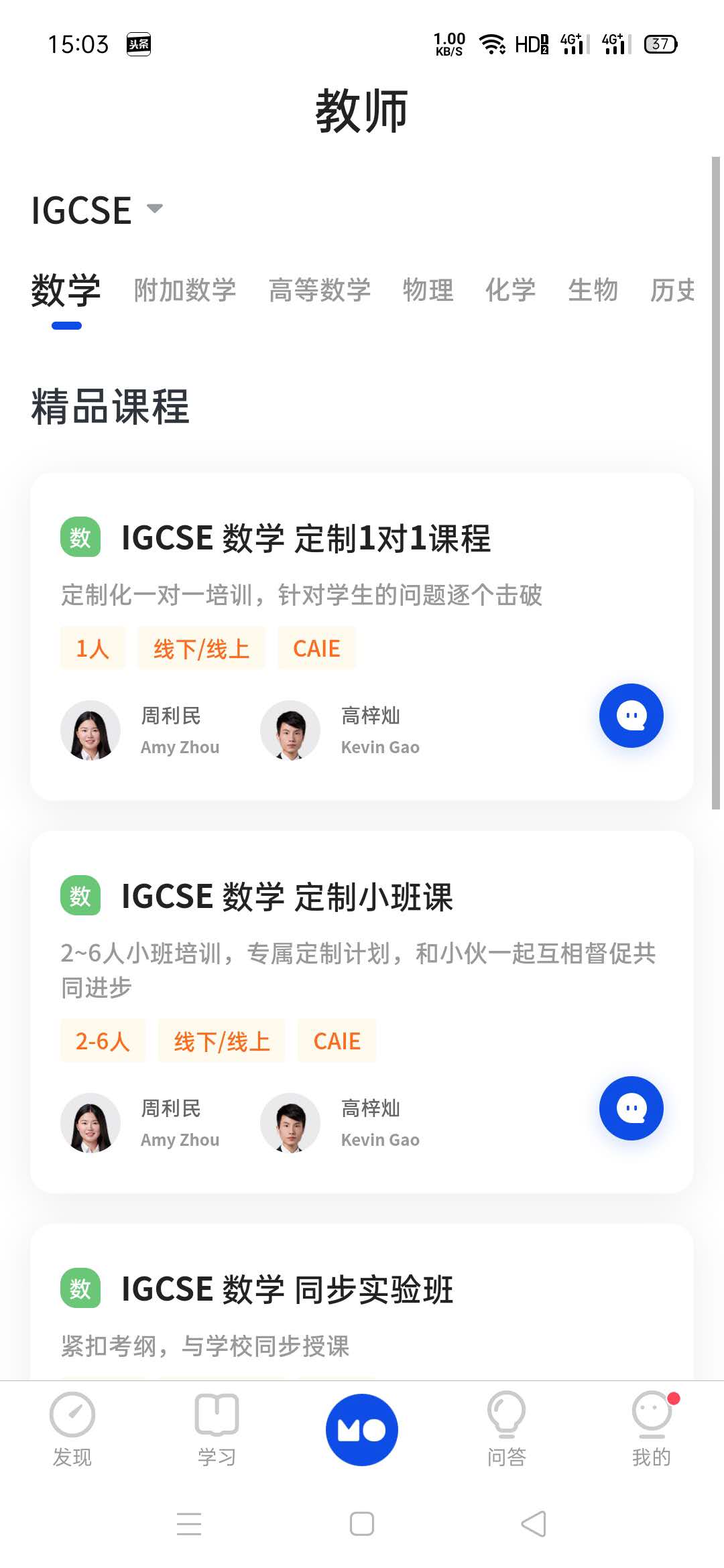This screenshot has width=724, height=1568.
Task: Open the IGCSE 数学 定制1对1课程 card
Action: pyautogui.click(x=306, y=538)
